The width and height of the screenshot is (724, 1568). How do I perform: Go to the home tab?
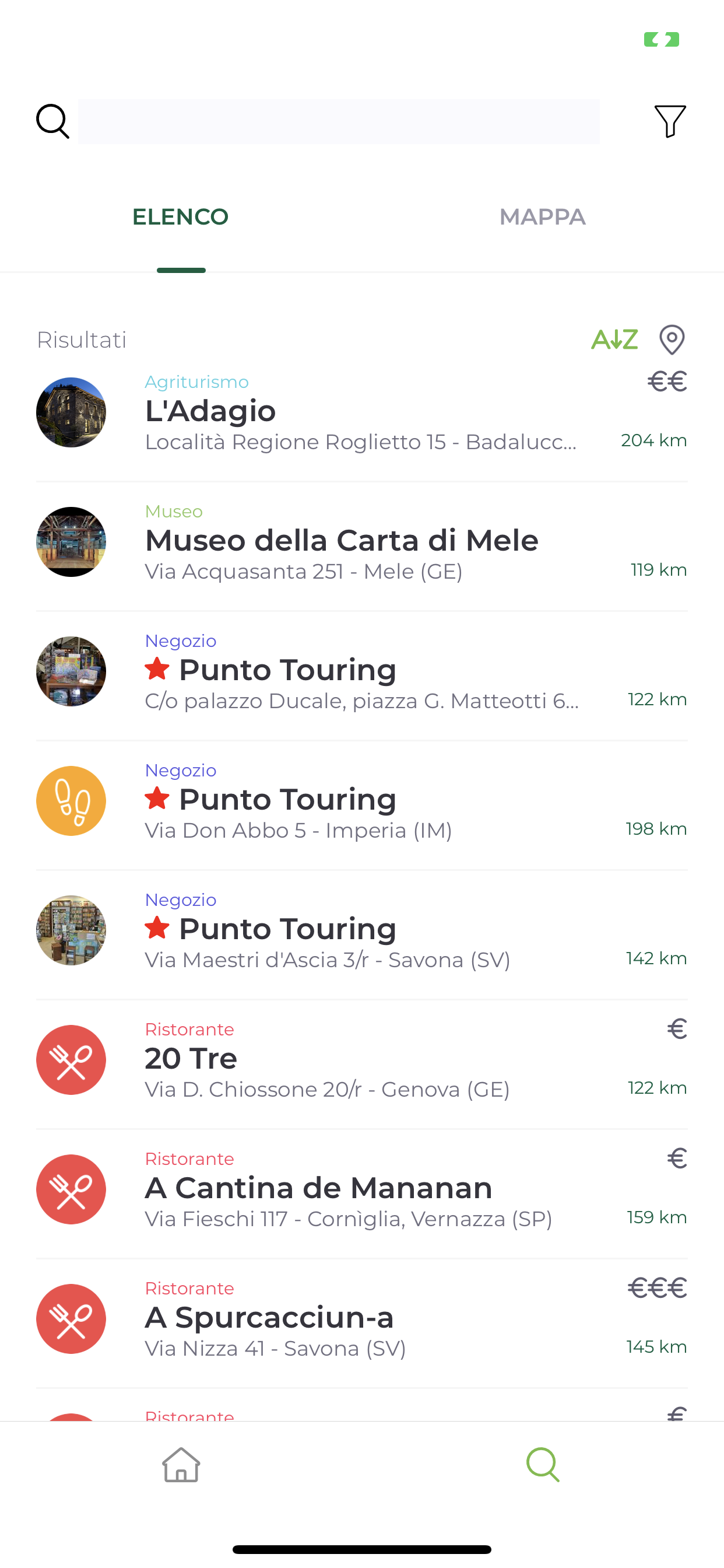click(181, 1465)
